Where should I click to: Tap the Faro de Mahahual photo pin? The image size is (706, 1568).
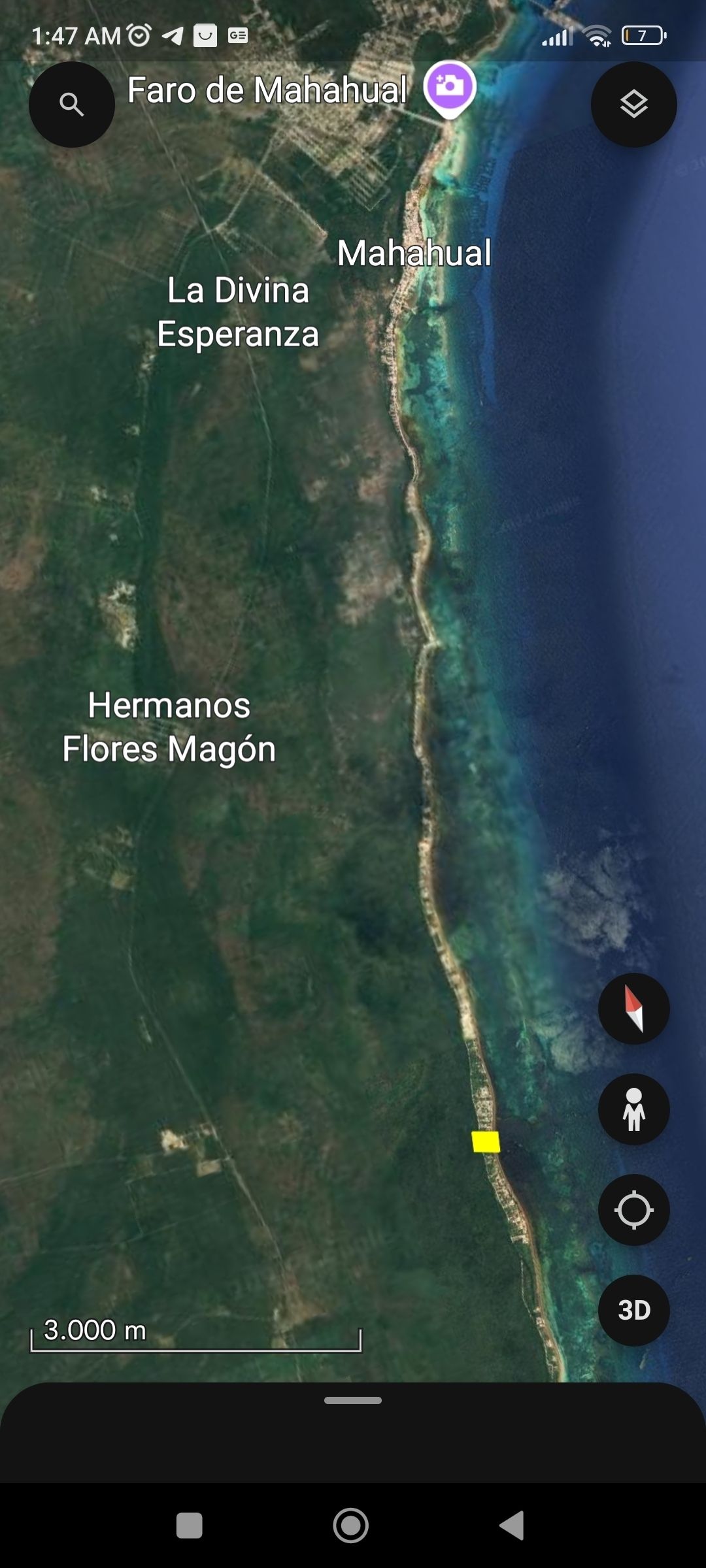point(450,88)
